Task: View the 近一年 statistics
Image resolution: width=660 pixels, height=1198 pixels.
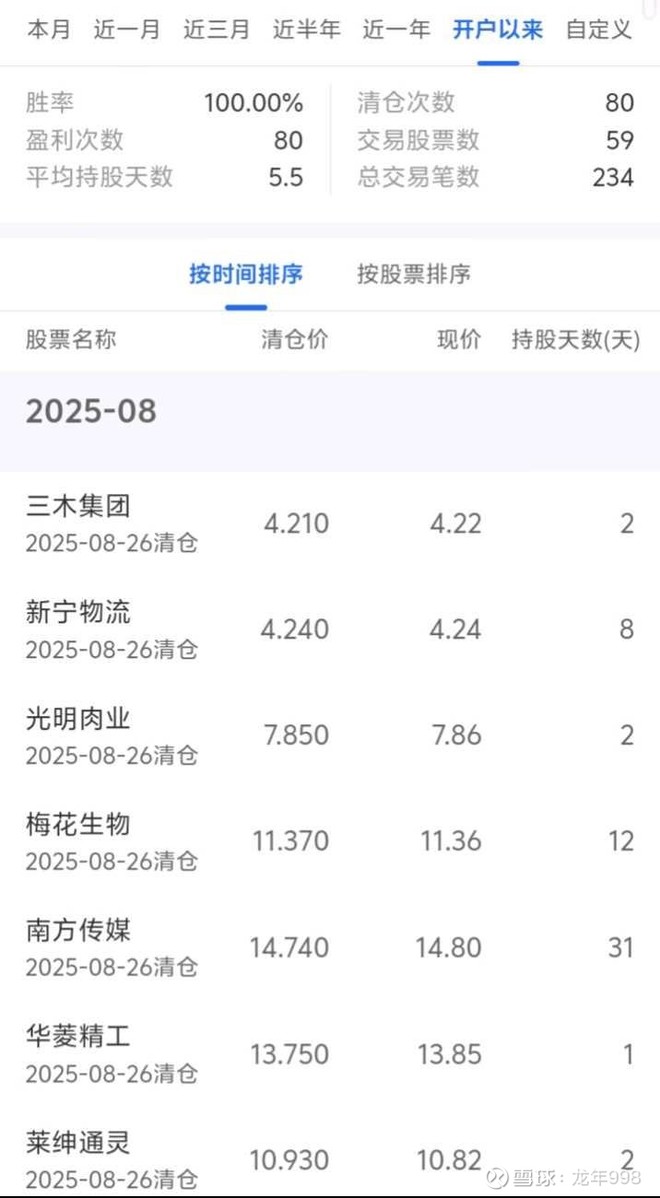Action: pyautogui.click(x=397, y=30)
